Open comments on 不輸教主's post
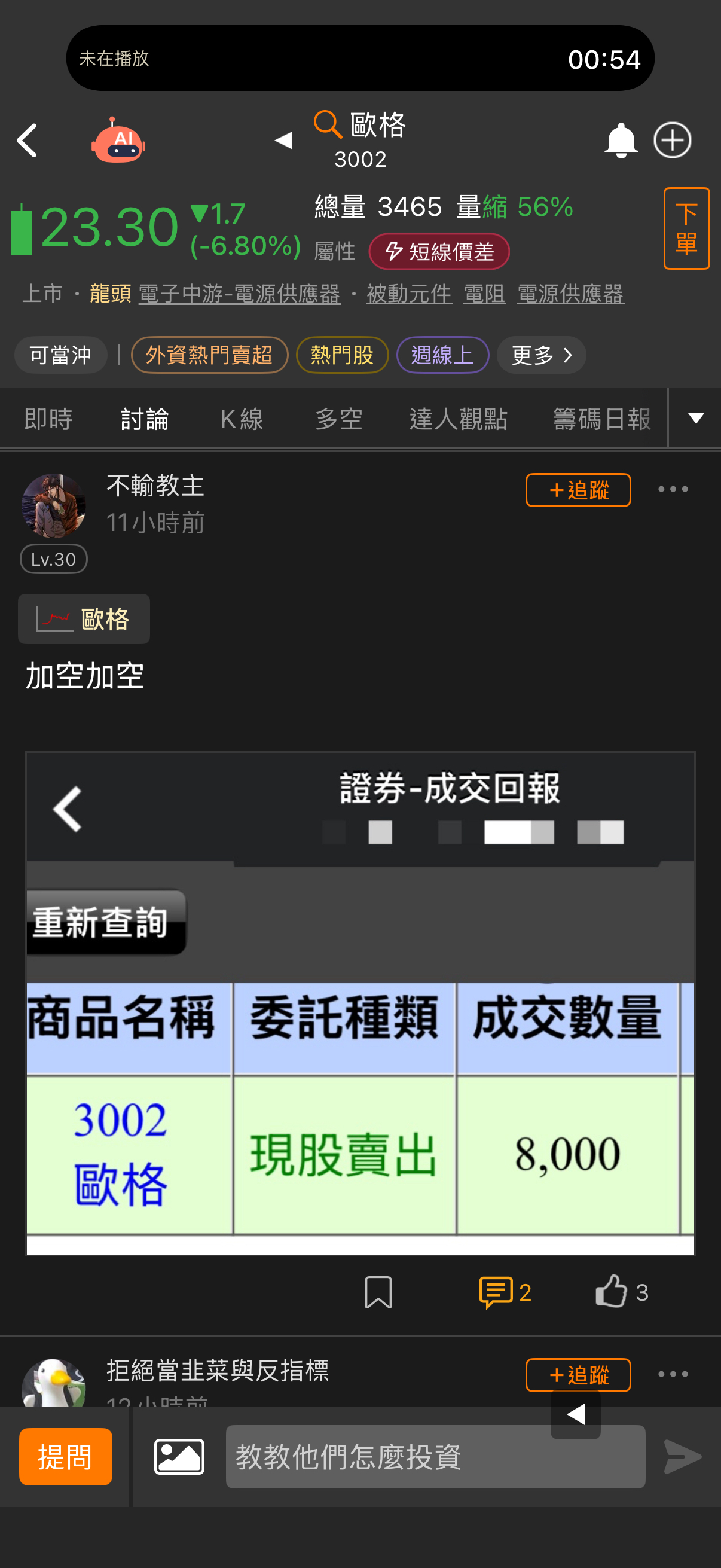Screen dimensions: 721x1568 tap(505, 1292)
